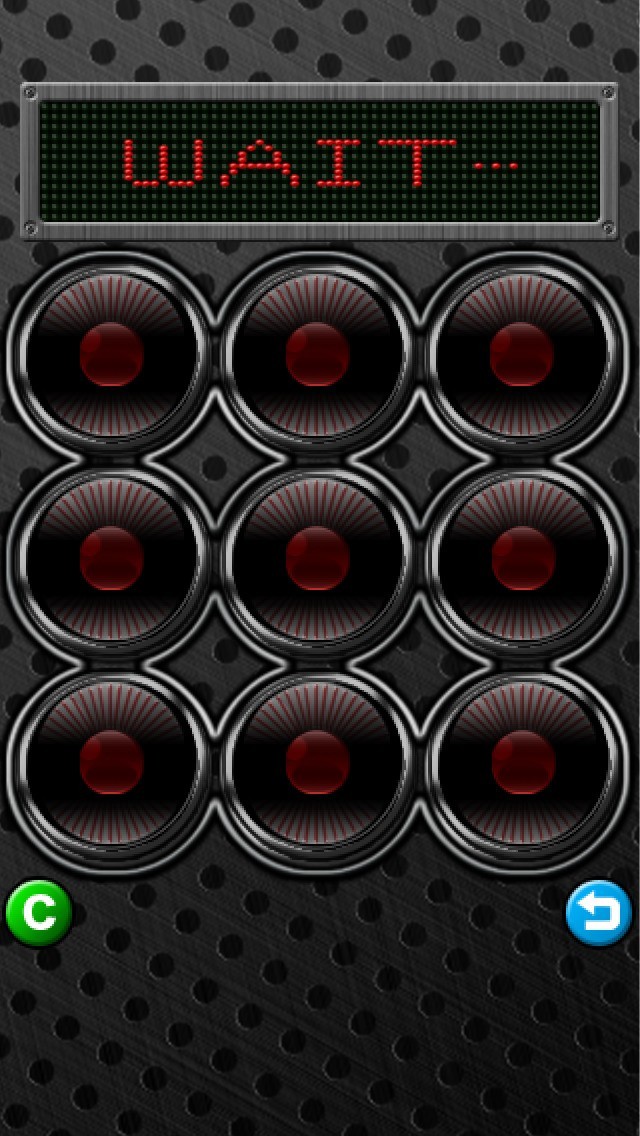640x1136 pixels.
Task: Tap the bottom-middle red dial button
Action: point(317,762)
